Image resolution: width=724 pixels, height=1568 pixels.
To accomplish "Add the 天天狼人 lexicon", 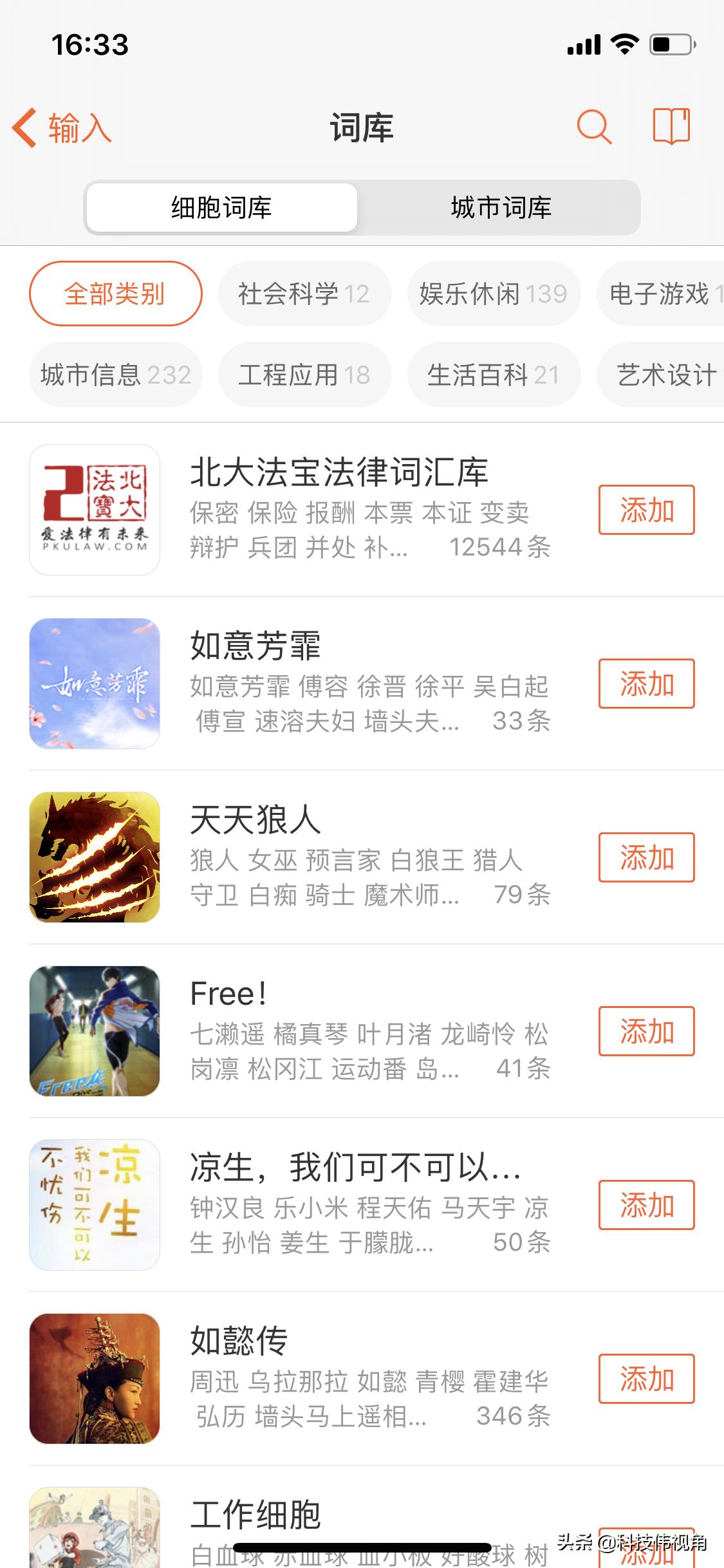I will 646,858.
